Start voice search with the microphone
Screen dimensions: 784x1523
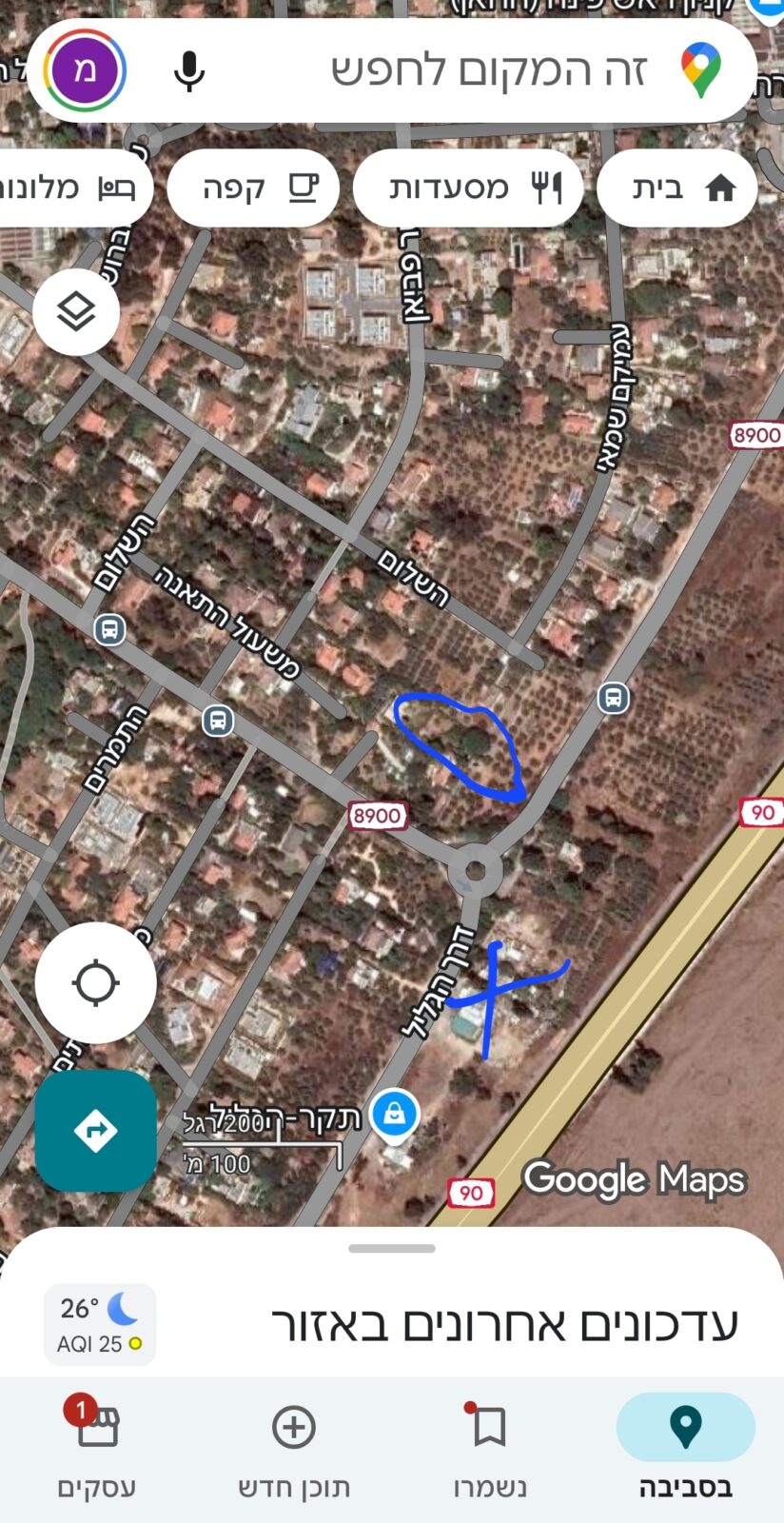pyautogui.click(x=189, y=71)
